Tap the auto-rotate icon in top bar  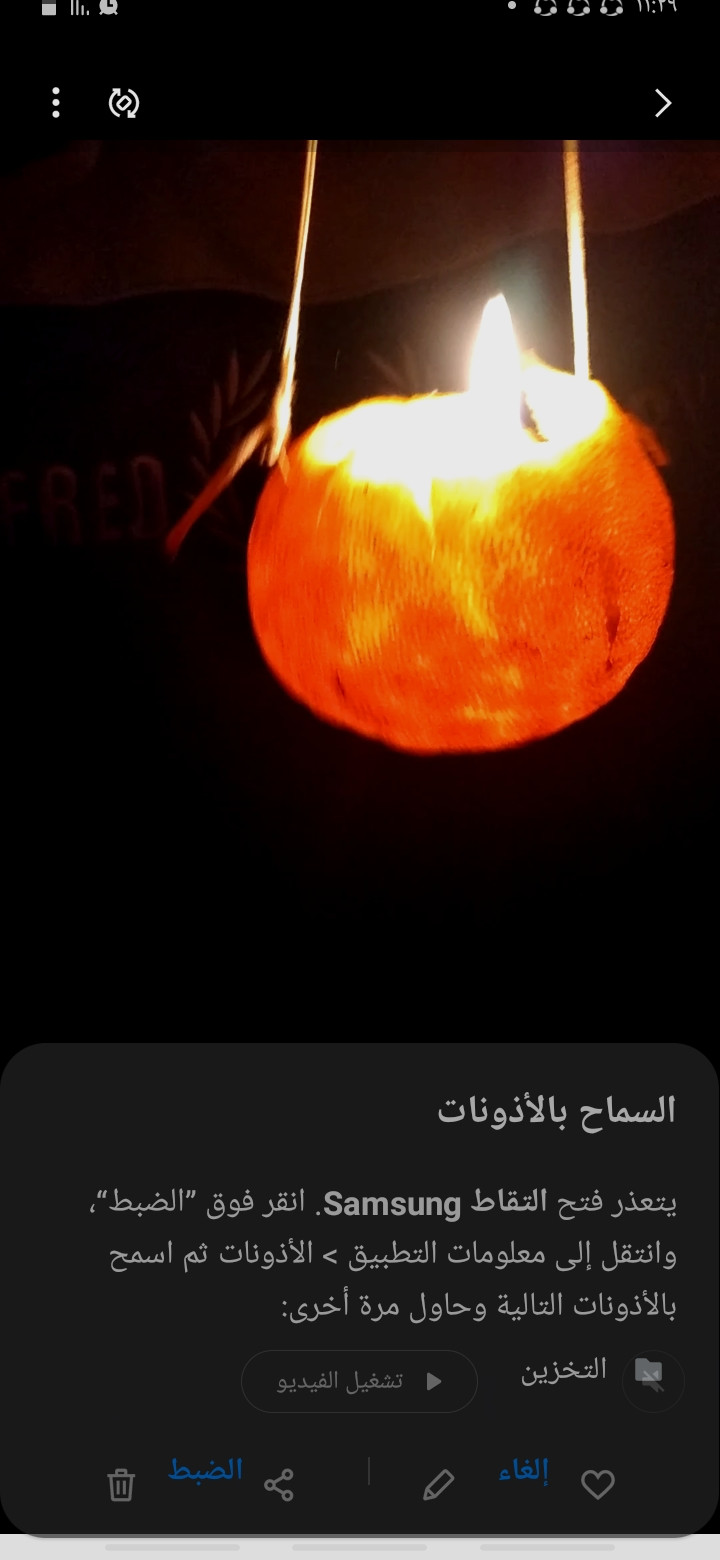click(x=124, y=103)
